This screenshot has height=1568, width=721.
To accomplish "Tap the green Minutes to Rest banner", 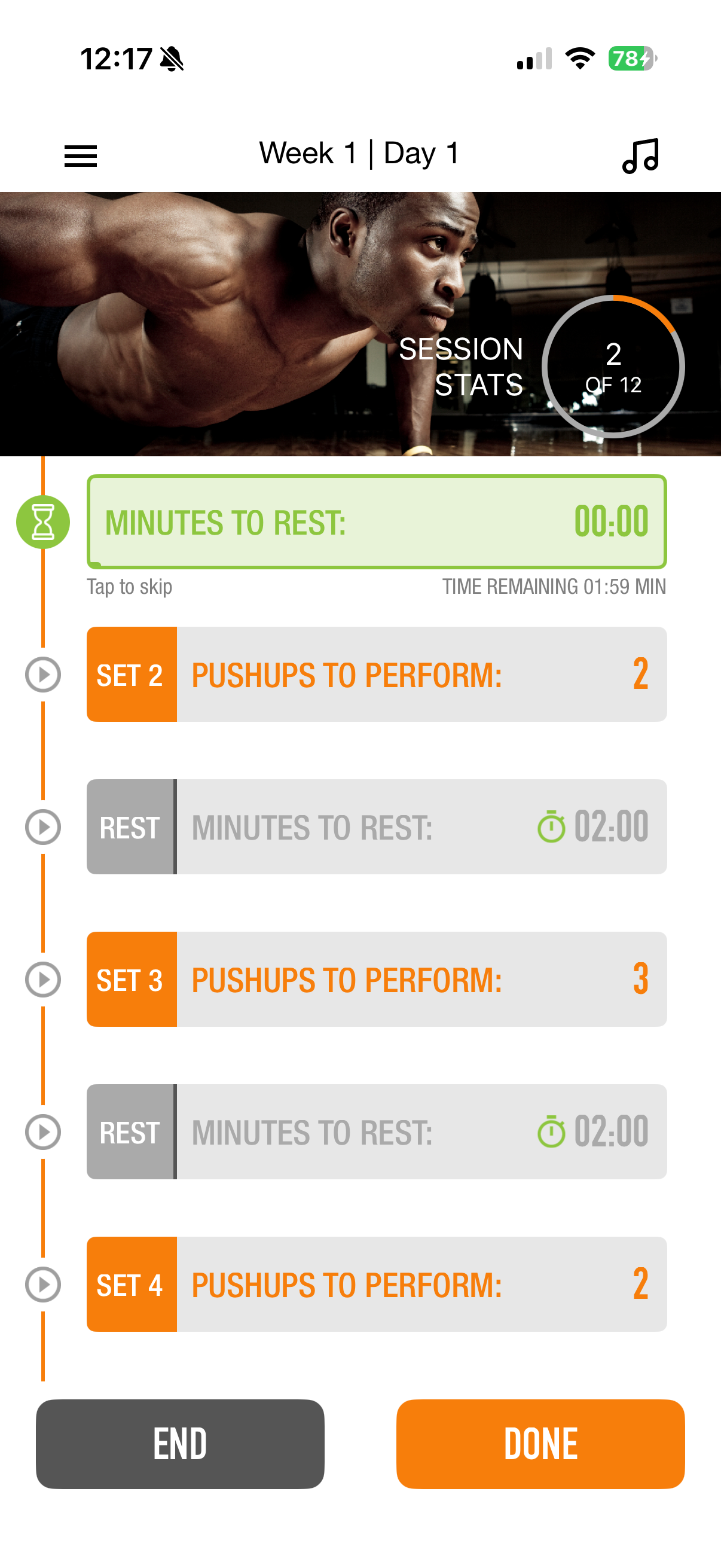I will click(377, 521).
